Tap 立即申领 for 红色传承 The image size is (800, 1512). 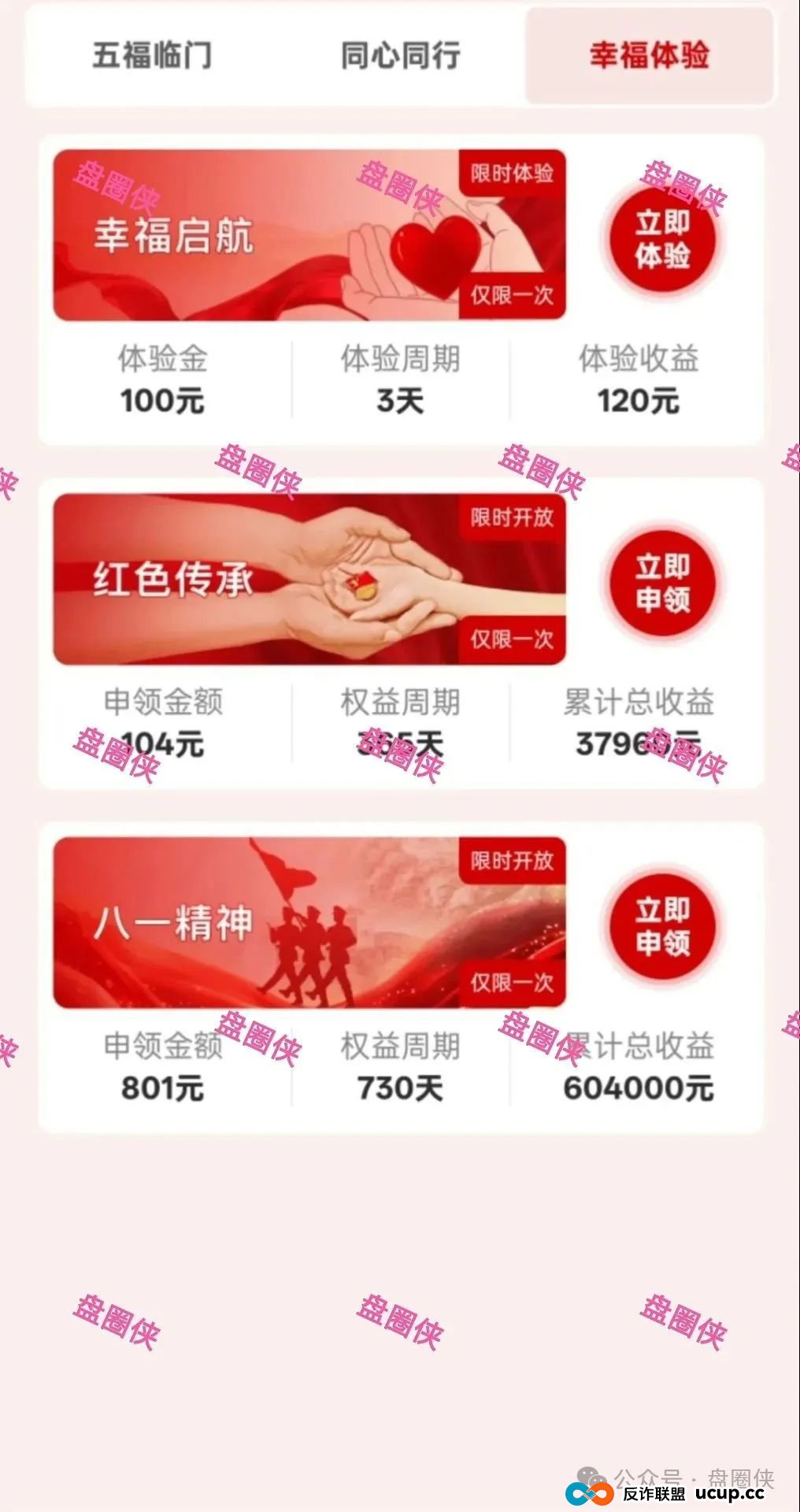click(x=663, y=583)
